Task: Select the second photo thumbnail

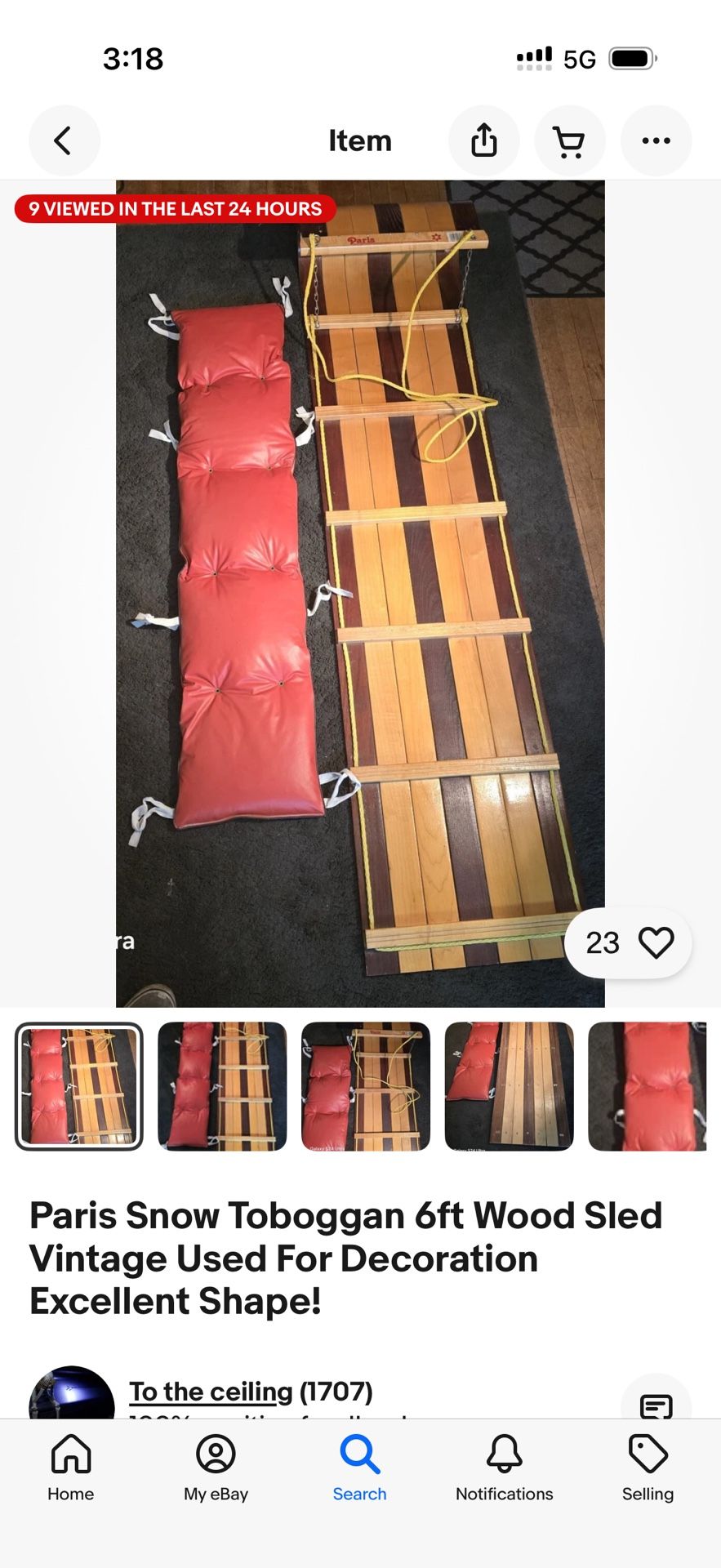Action: [x=222, y=1086]
